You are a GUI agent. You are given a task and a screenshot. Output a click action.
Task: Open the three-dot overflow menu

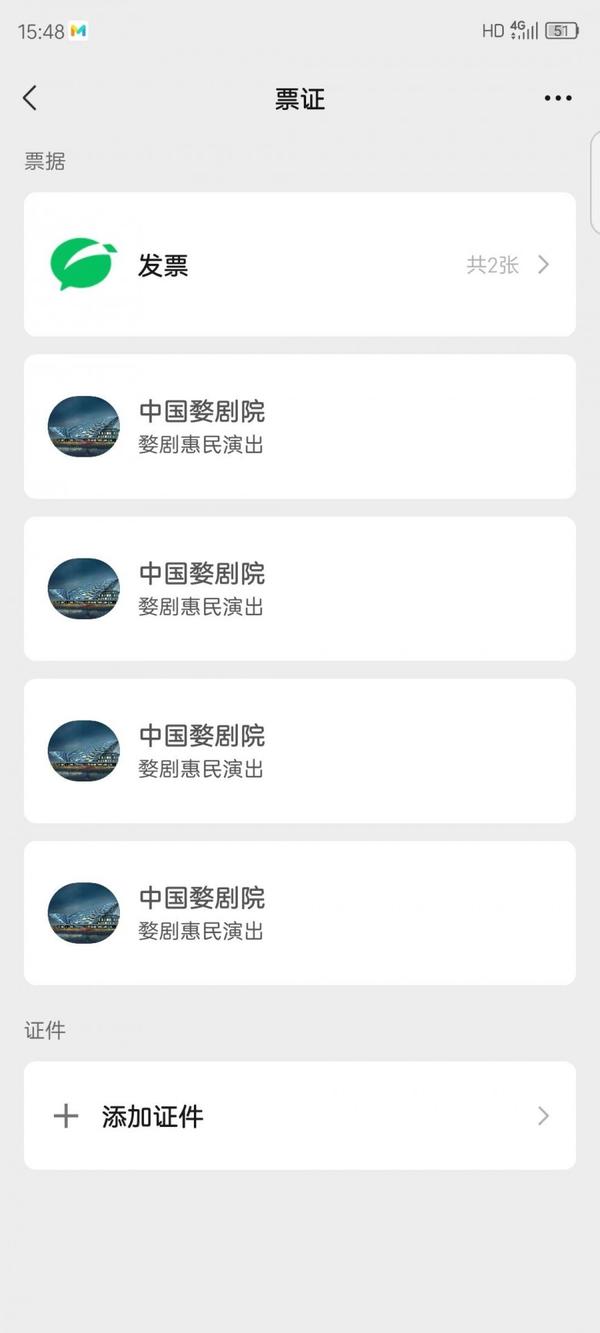tap(558, 98)
